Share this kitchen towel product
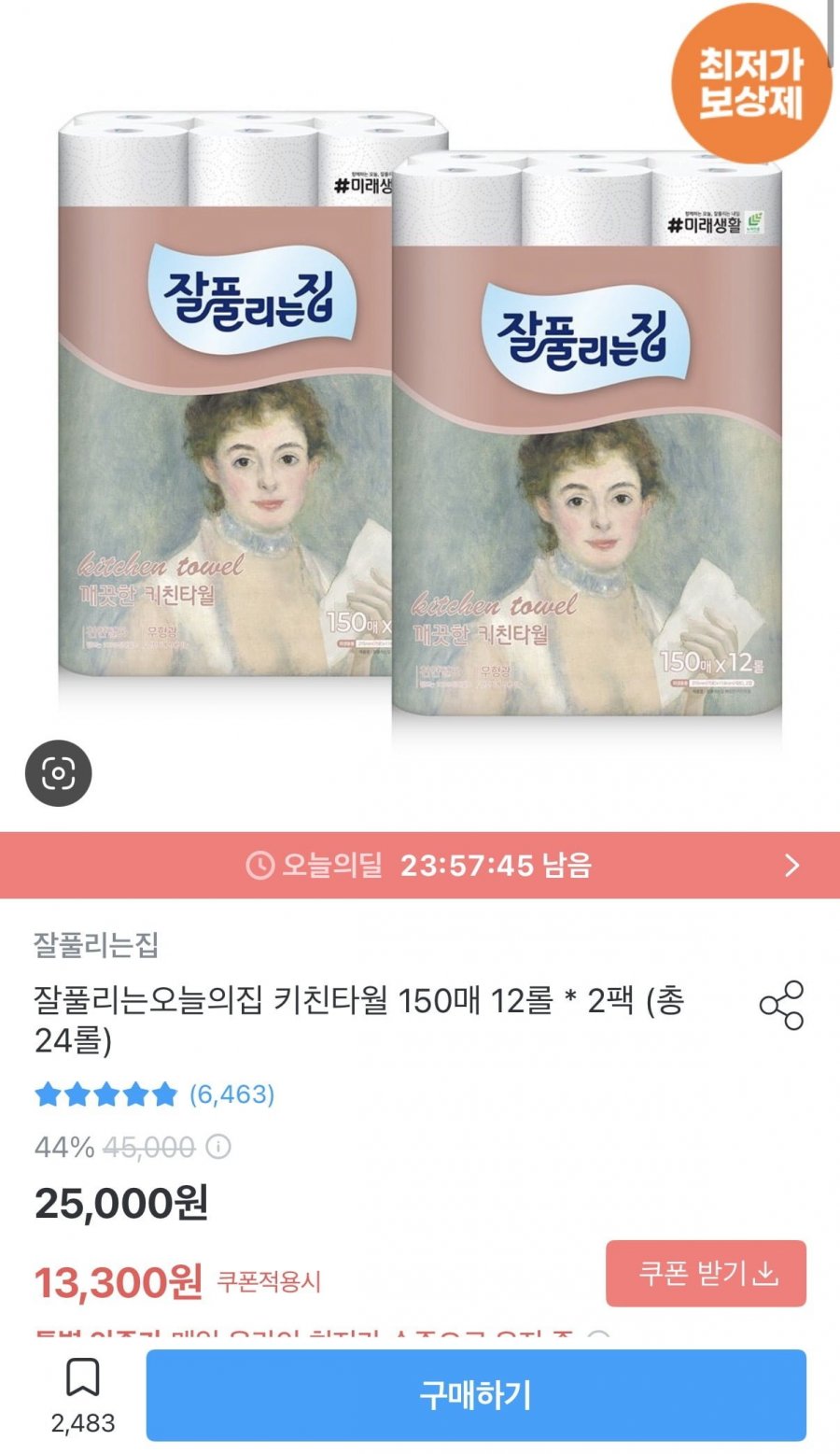 tap(781, 1005)
